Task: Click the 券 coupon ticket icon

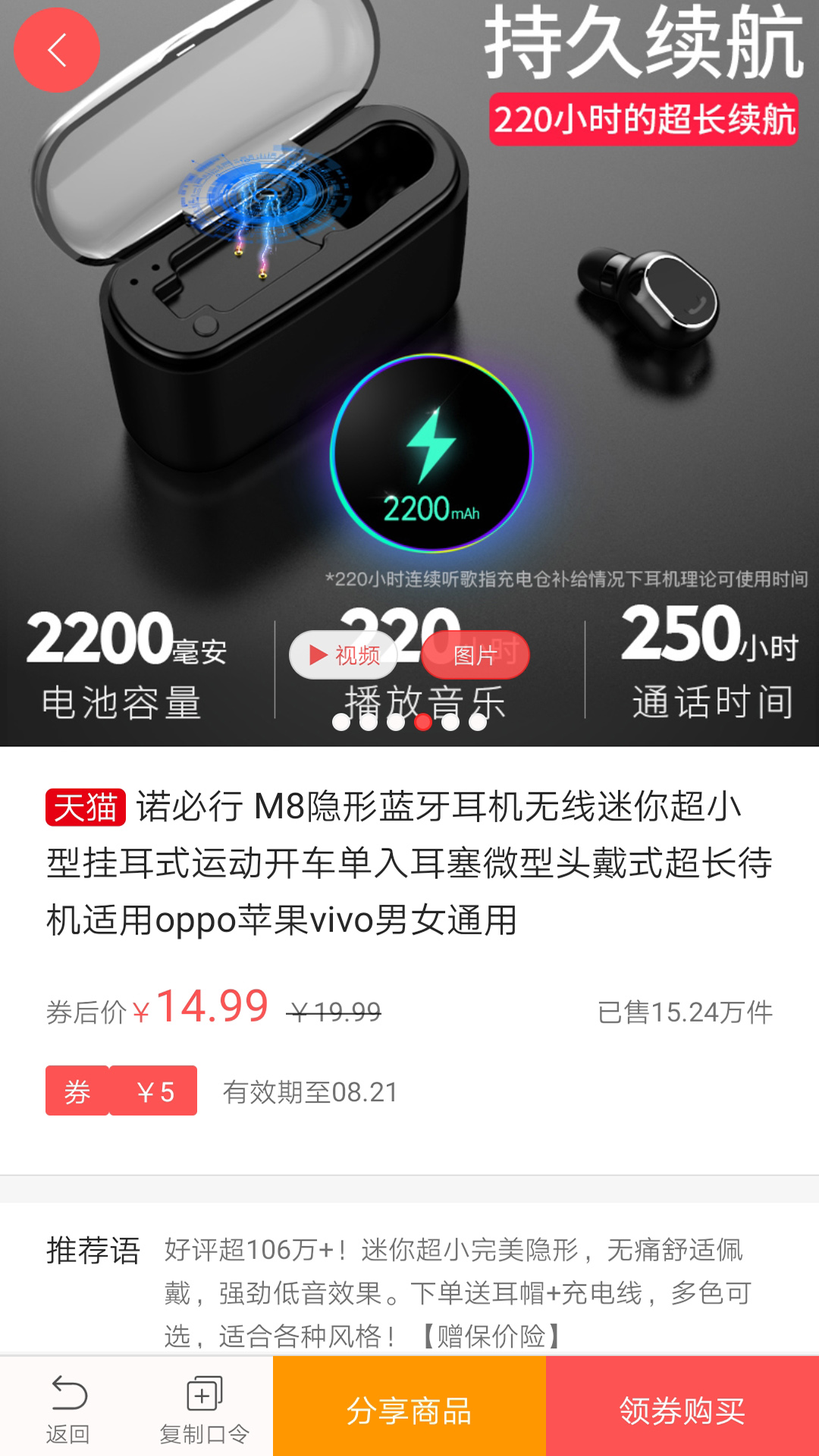Action: pos(77,1092)
